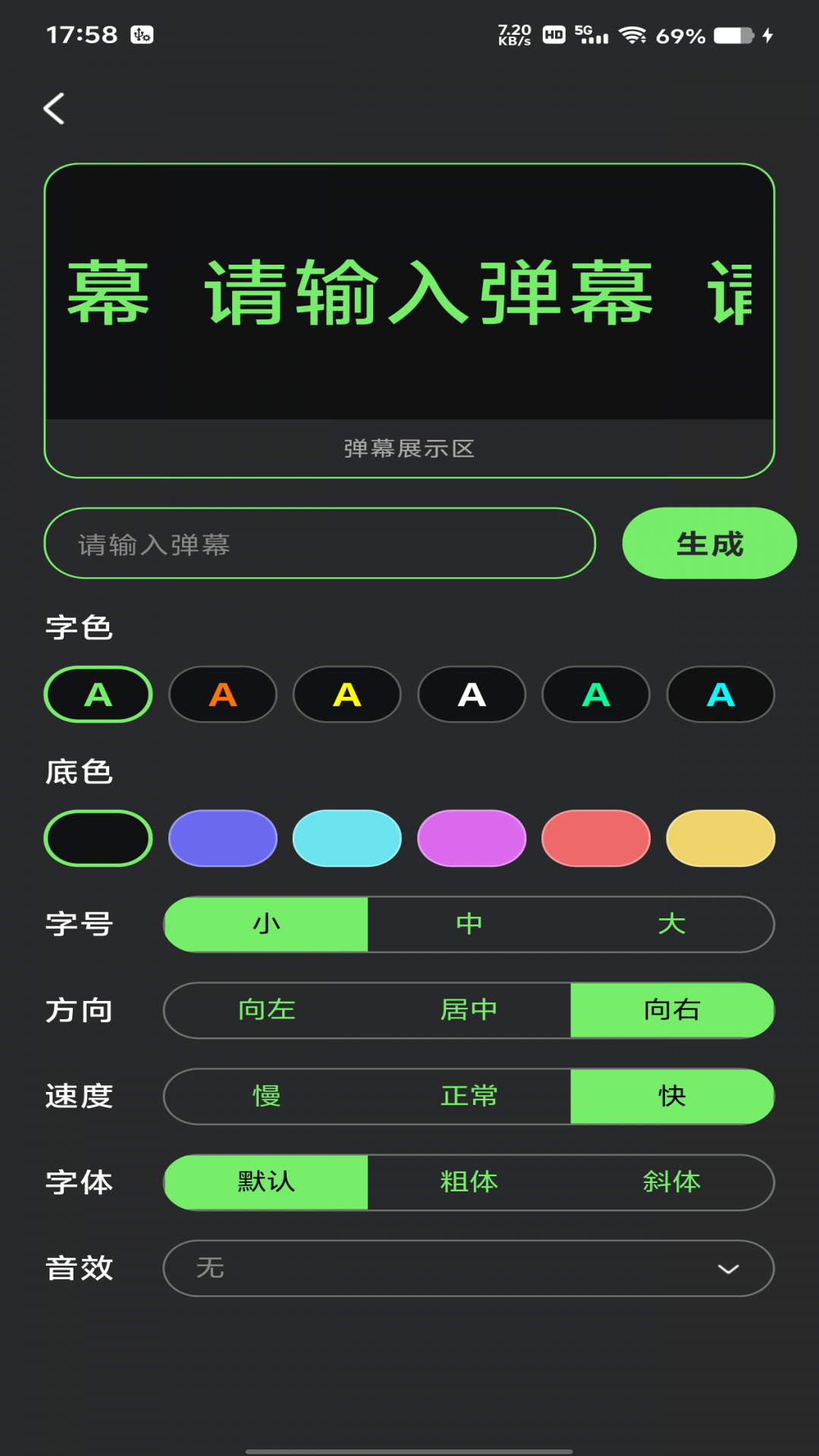This screenshot has height=1456, width=819.
Task: Pick the yellow background color
Action: [x=720, y=838]
